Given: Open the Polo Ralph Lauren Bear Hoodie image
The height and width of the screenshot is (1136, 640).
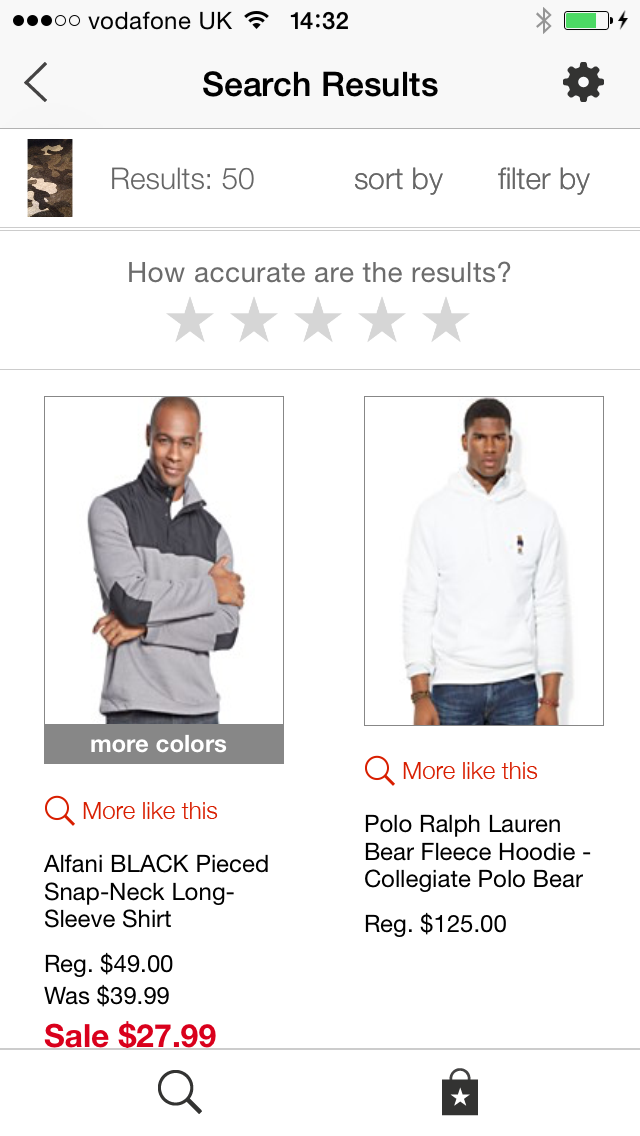Looking at the screenshot, I should (484, 560).
